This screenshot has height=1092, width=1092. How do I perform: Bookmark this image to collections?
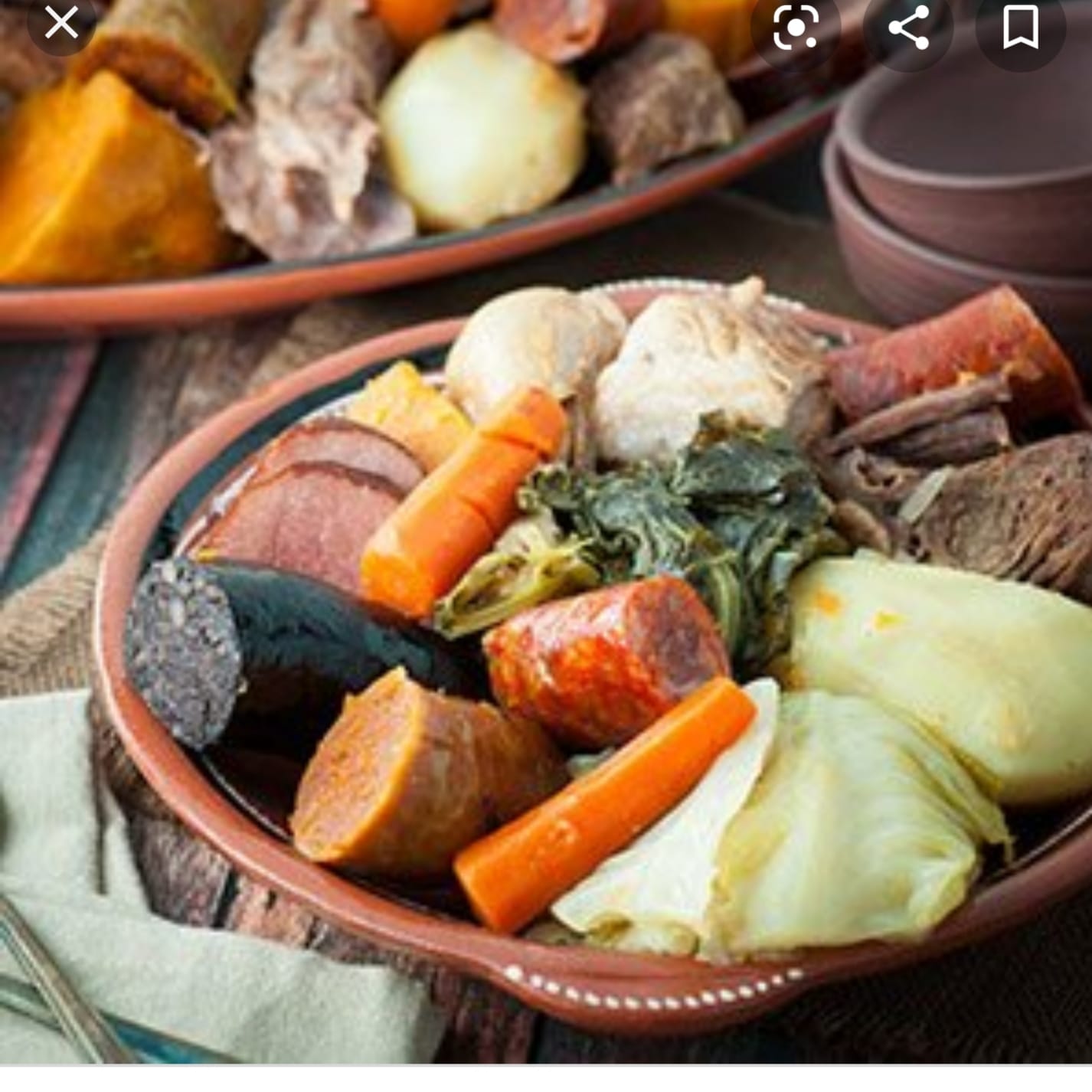[x=1020, y=29]
